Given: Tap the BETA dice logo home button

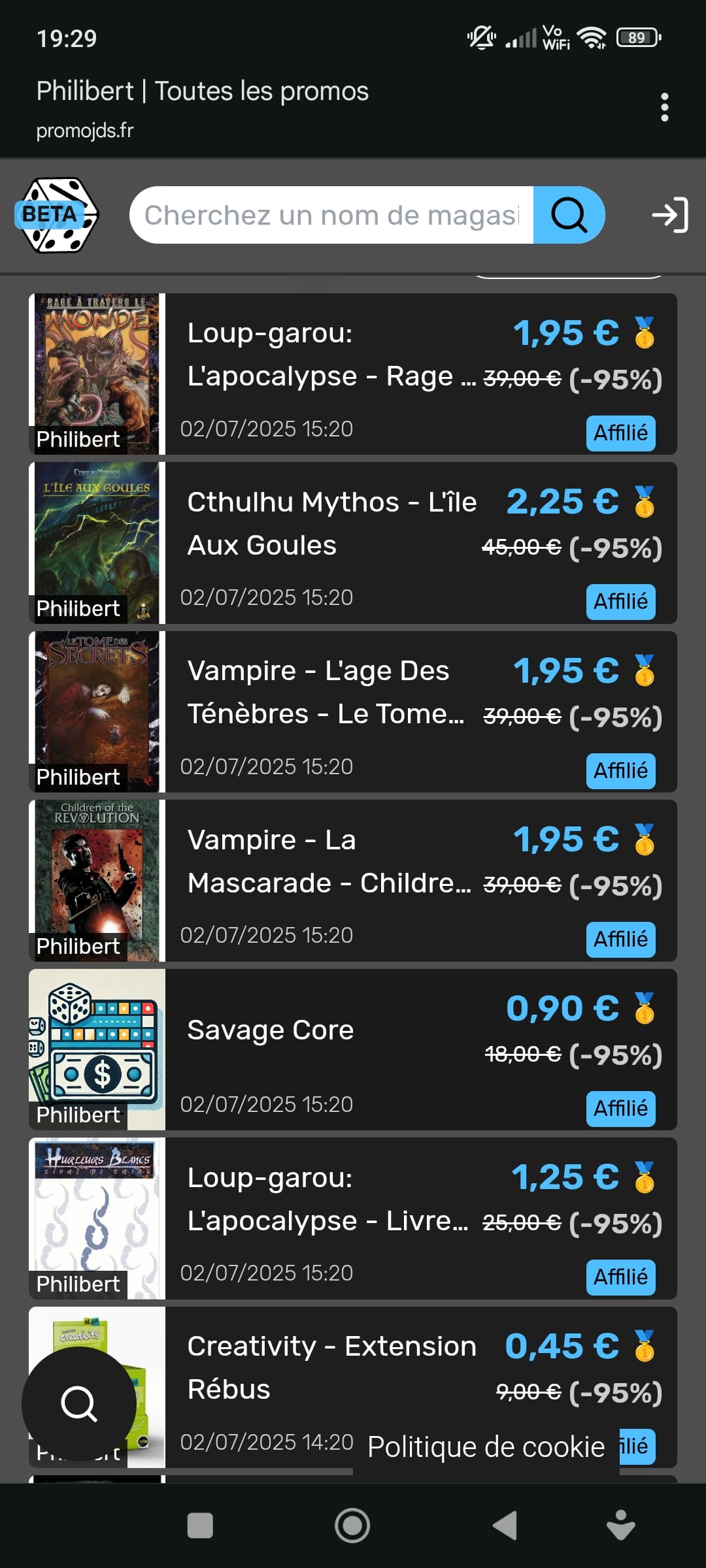Looking at the screenshot, I should 58,215.
